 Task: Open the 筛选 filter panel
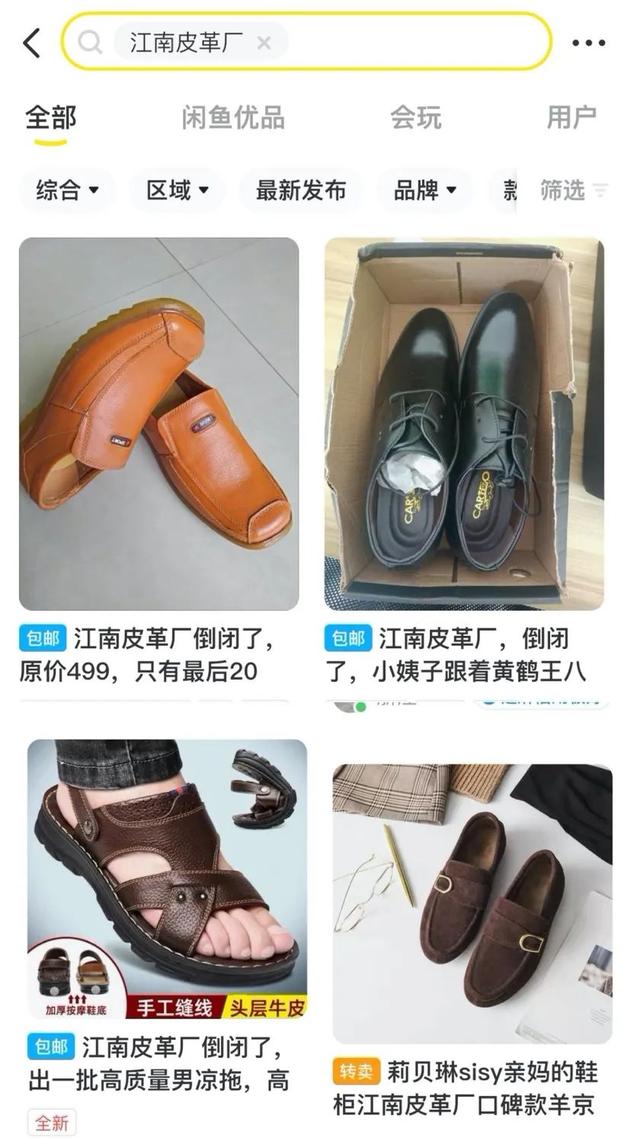click(x=573, y=190)
